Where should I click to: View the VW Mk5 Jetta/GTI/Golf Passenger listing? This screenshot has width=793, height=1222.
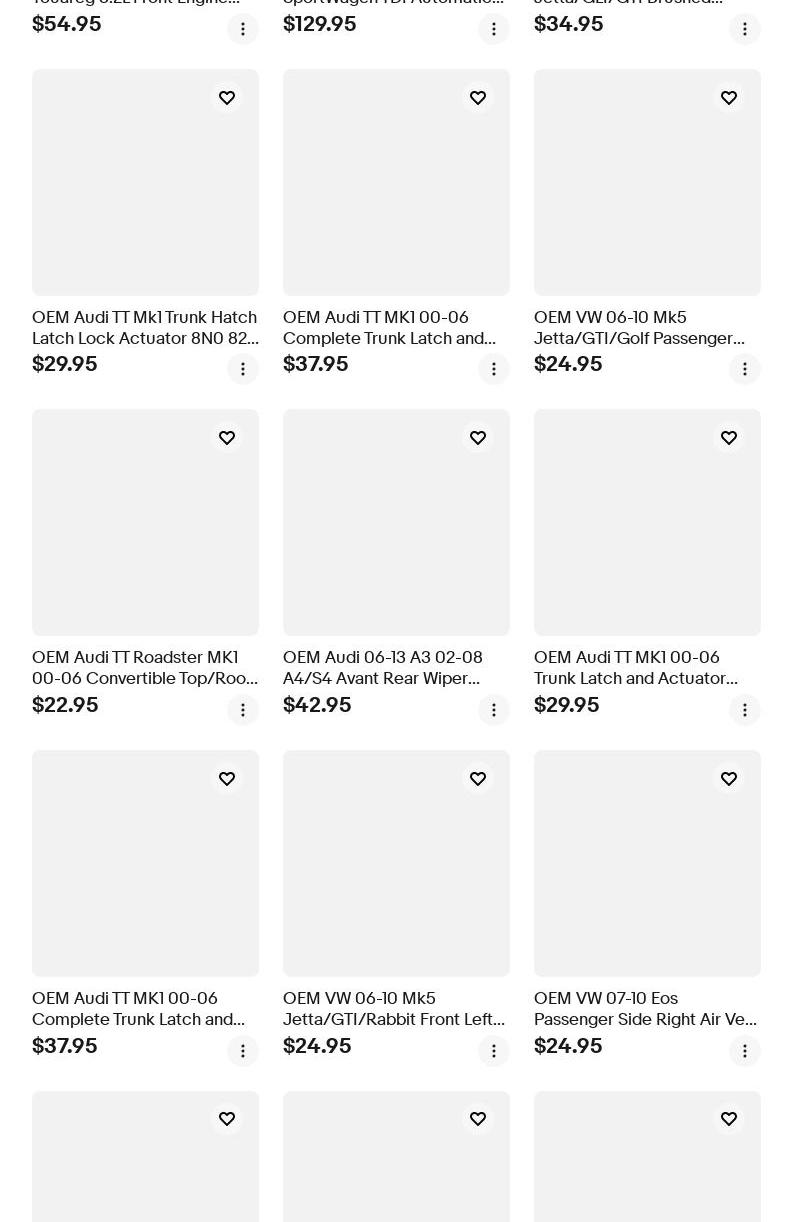[x=639, y=328]
